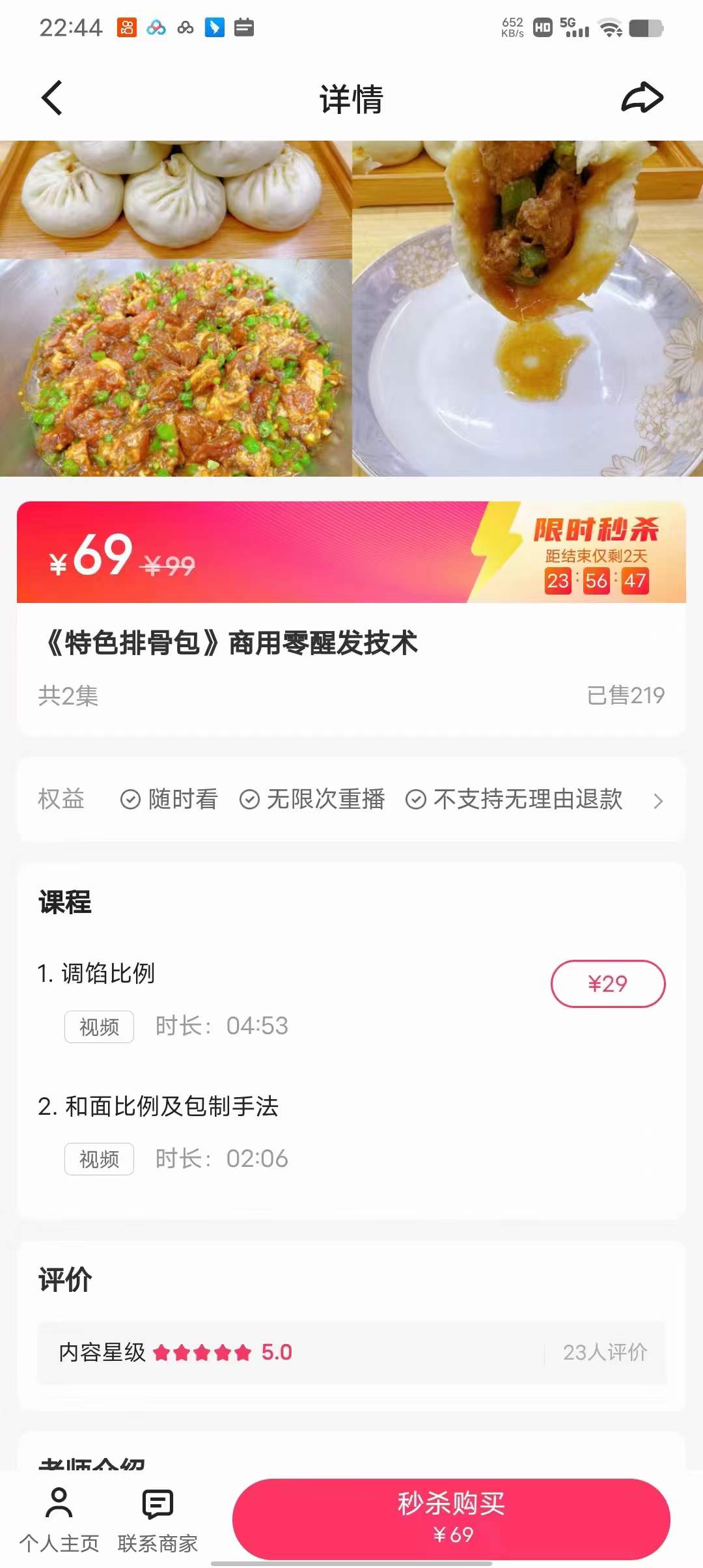Click the Wi-Fi icon in the status bar
Viewport: 703px width, 1568px height.
click(x=609, y=29)
